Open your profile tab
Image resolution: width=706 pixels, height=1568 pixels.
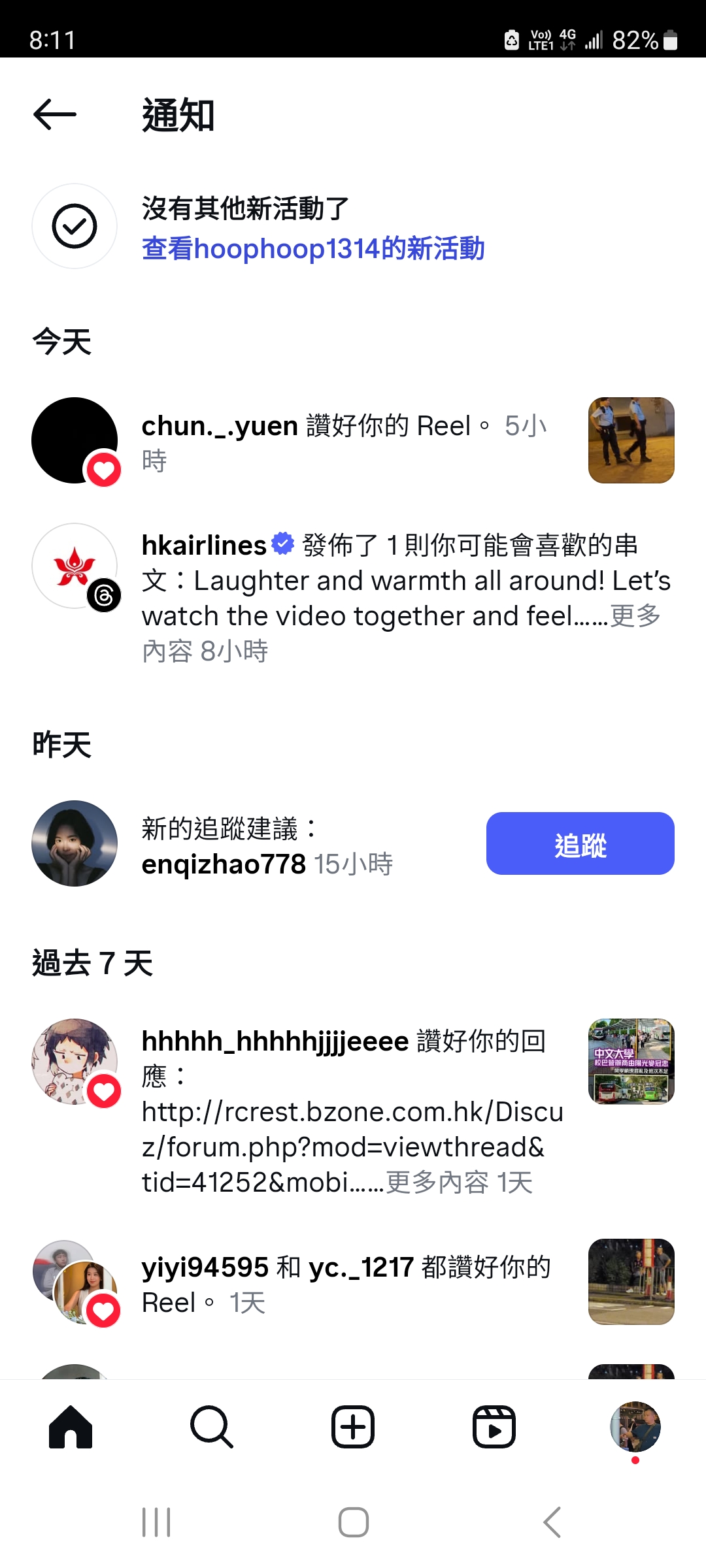(635, 1428)
